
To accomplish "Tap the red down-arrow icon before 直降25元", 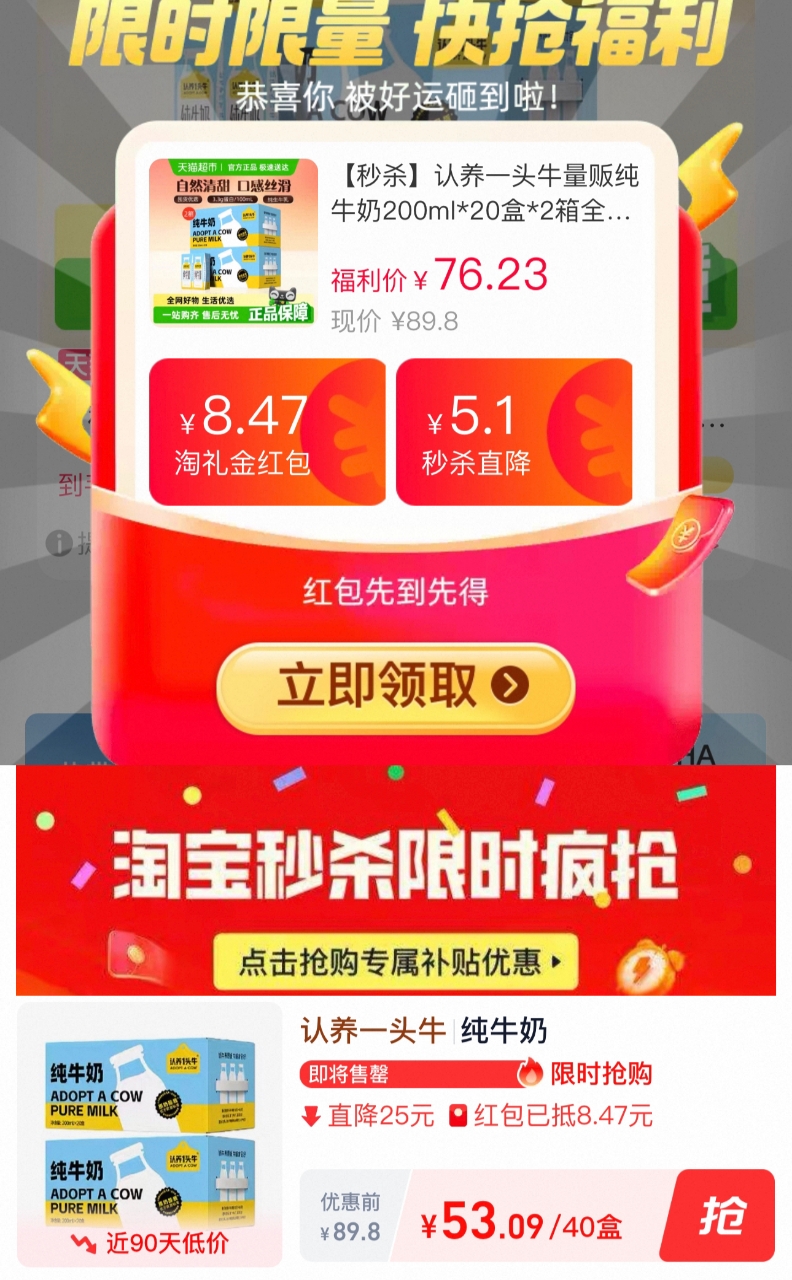I will (x=310, y=1117).
